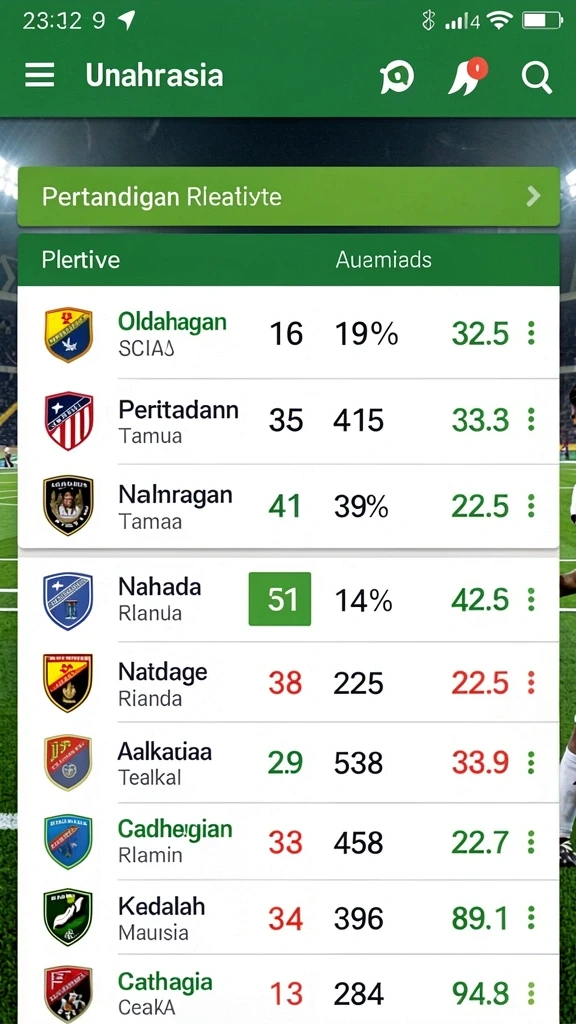Open overflow menu for Oldahagan row
This screenshot has height=1024, width=576.
tap(531, 334)
